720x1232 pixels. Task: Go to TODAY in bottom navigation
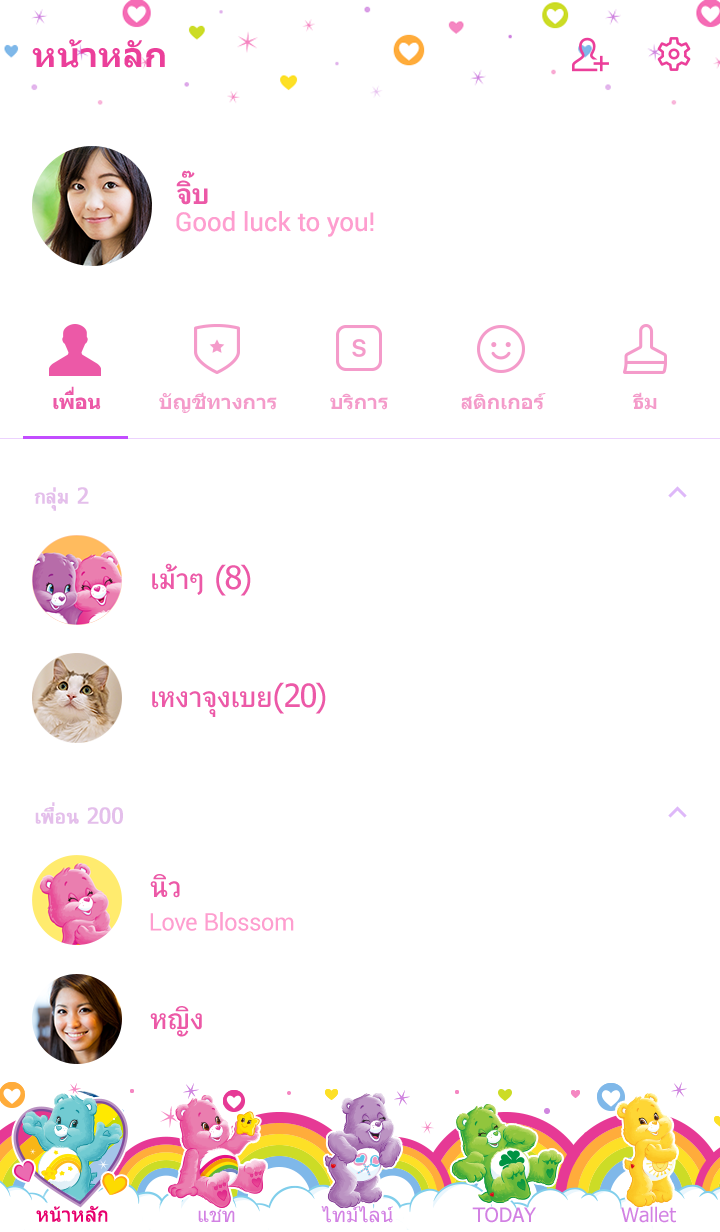click(504, 1160)
